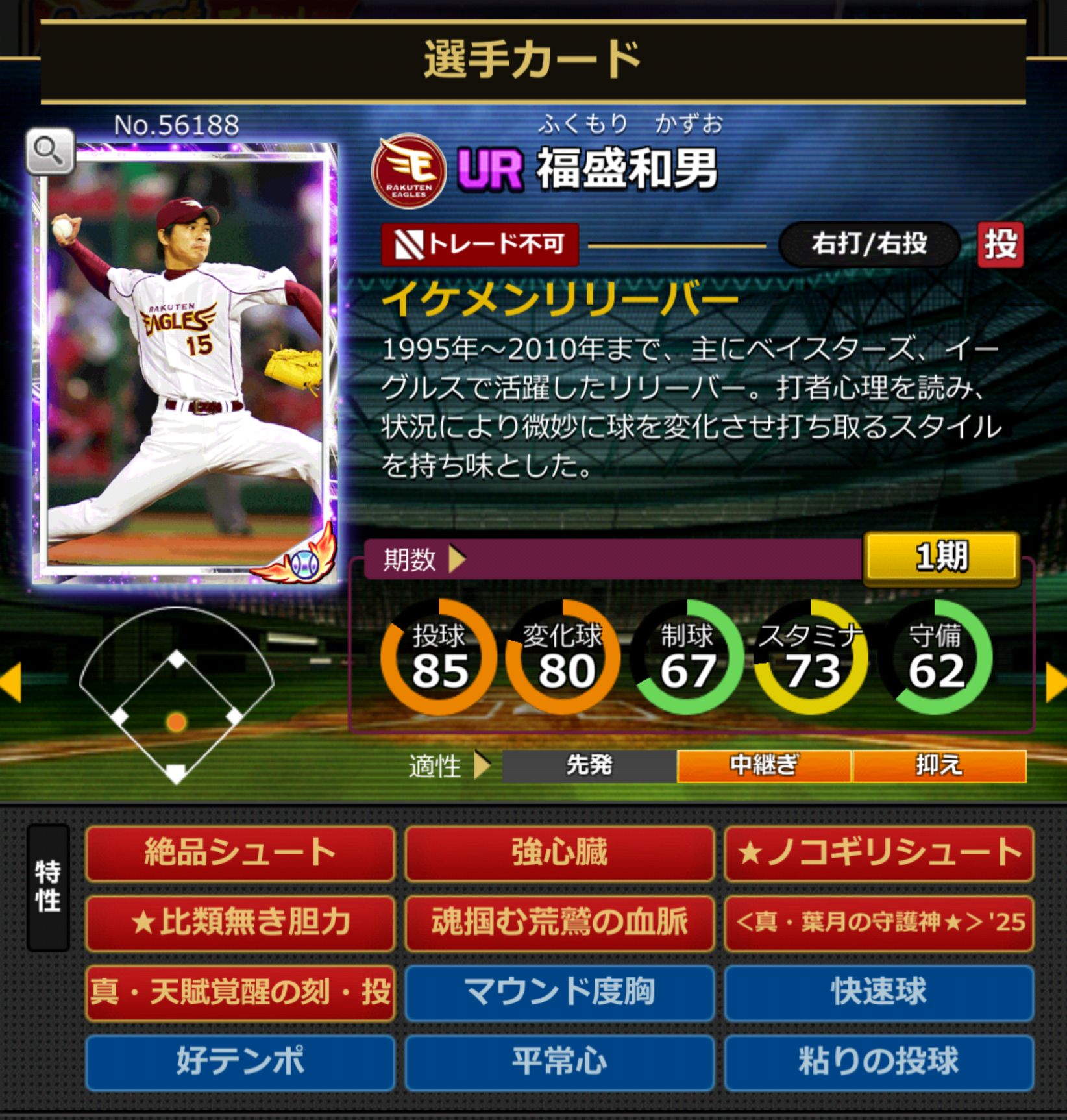The image size is (1067, 1120).
Task: Open the 魂掴む荒鷲の血脈 trait
Action: pyautogui.click(x=559, y=923)
